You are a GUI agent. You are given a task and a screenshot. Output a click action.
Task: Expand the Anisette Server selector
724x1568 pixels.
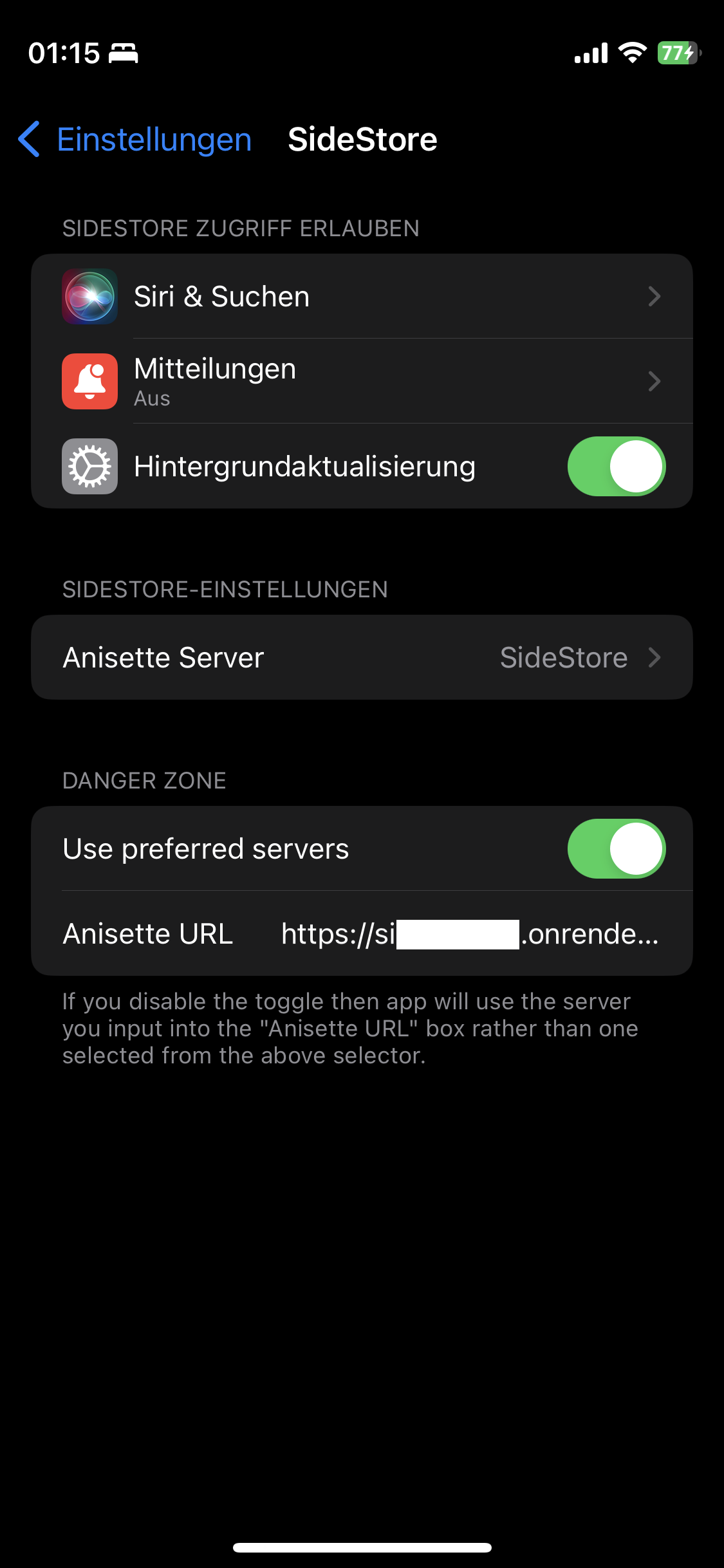(362, 657)
